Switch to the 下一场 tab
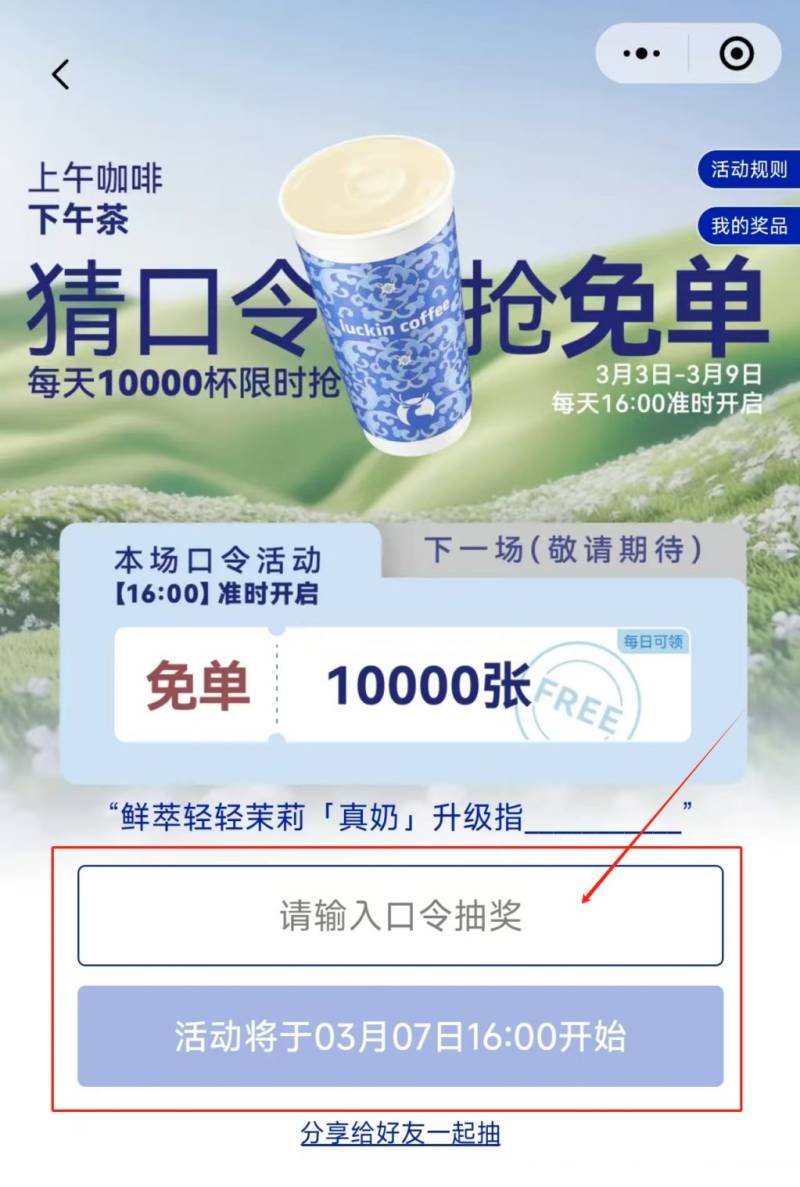The width and height of the screenshot is (800, 1187). tap(562, 549)
